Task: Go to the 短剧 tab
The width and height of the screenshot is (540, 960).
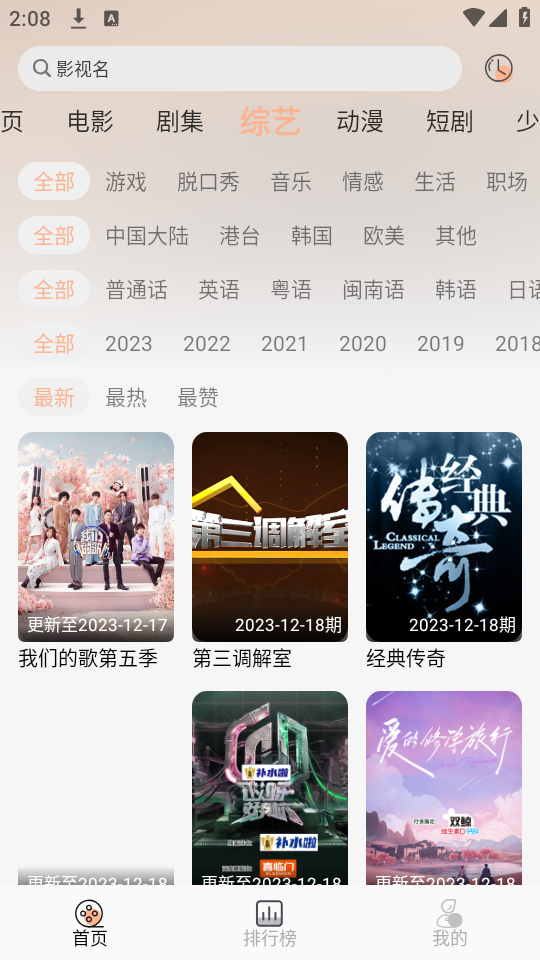Action: click(449, 121)
